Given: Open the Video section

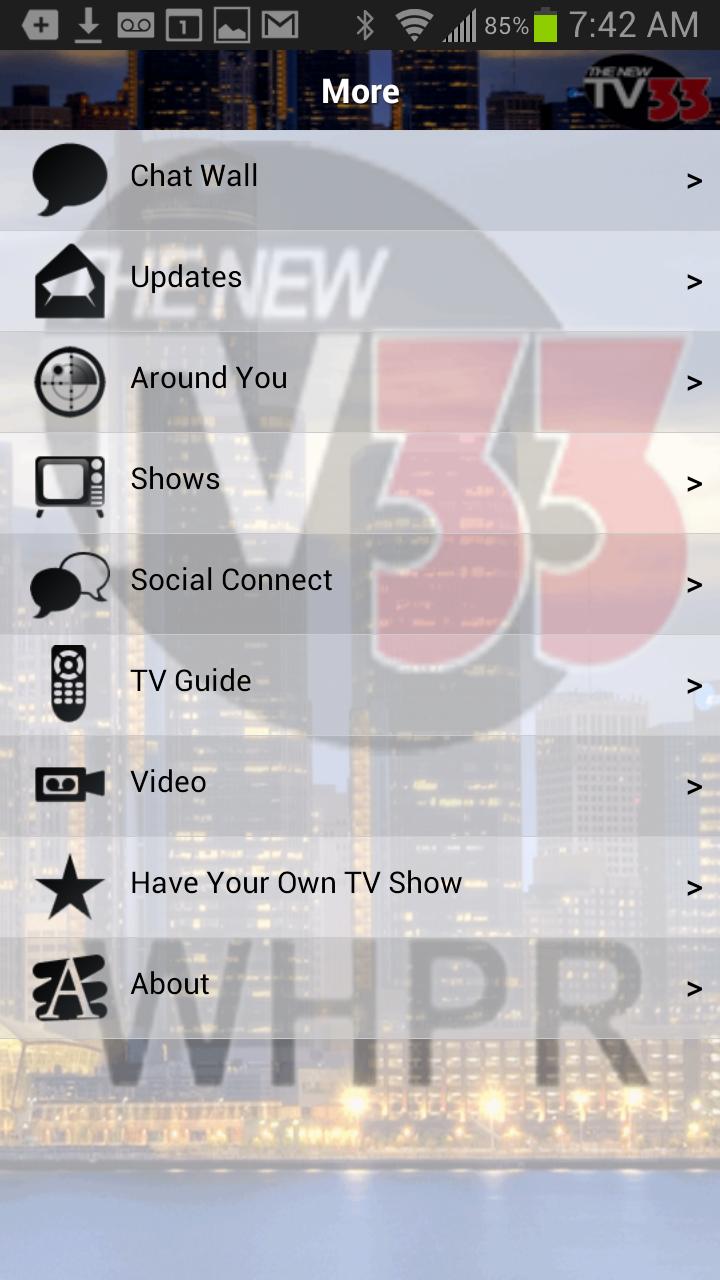Looking at the screenshot, I should tap(360, 786).
